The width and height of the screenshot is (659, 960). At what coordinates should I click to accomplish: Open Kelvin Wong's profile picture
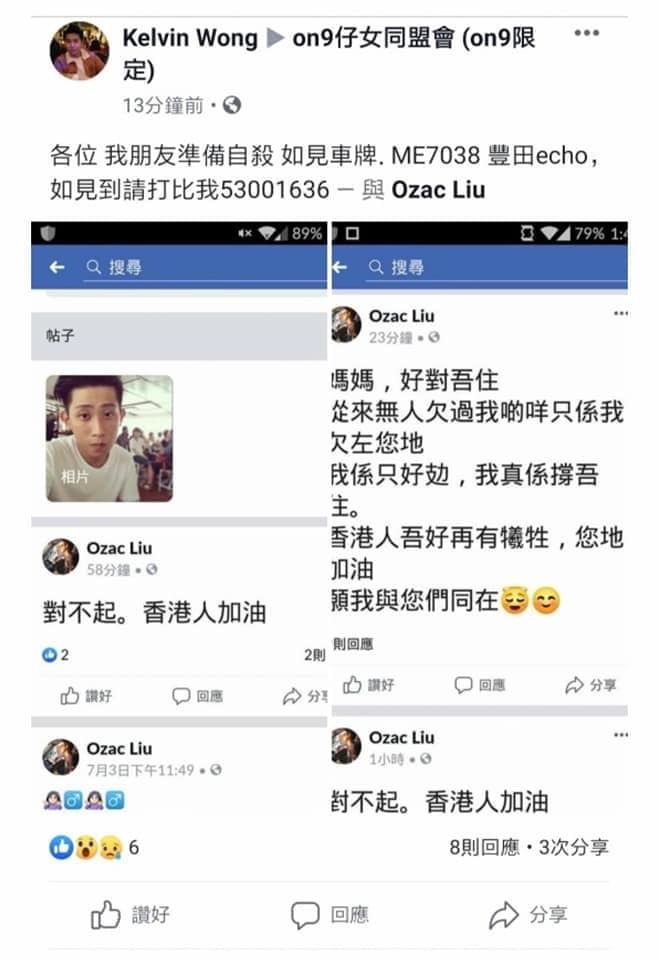click(79, 51)
